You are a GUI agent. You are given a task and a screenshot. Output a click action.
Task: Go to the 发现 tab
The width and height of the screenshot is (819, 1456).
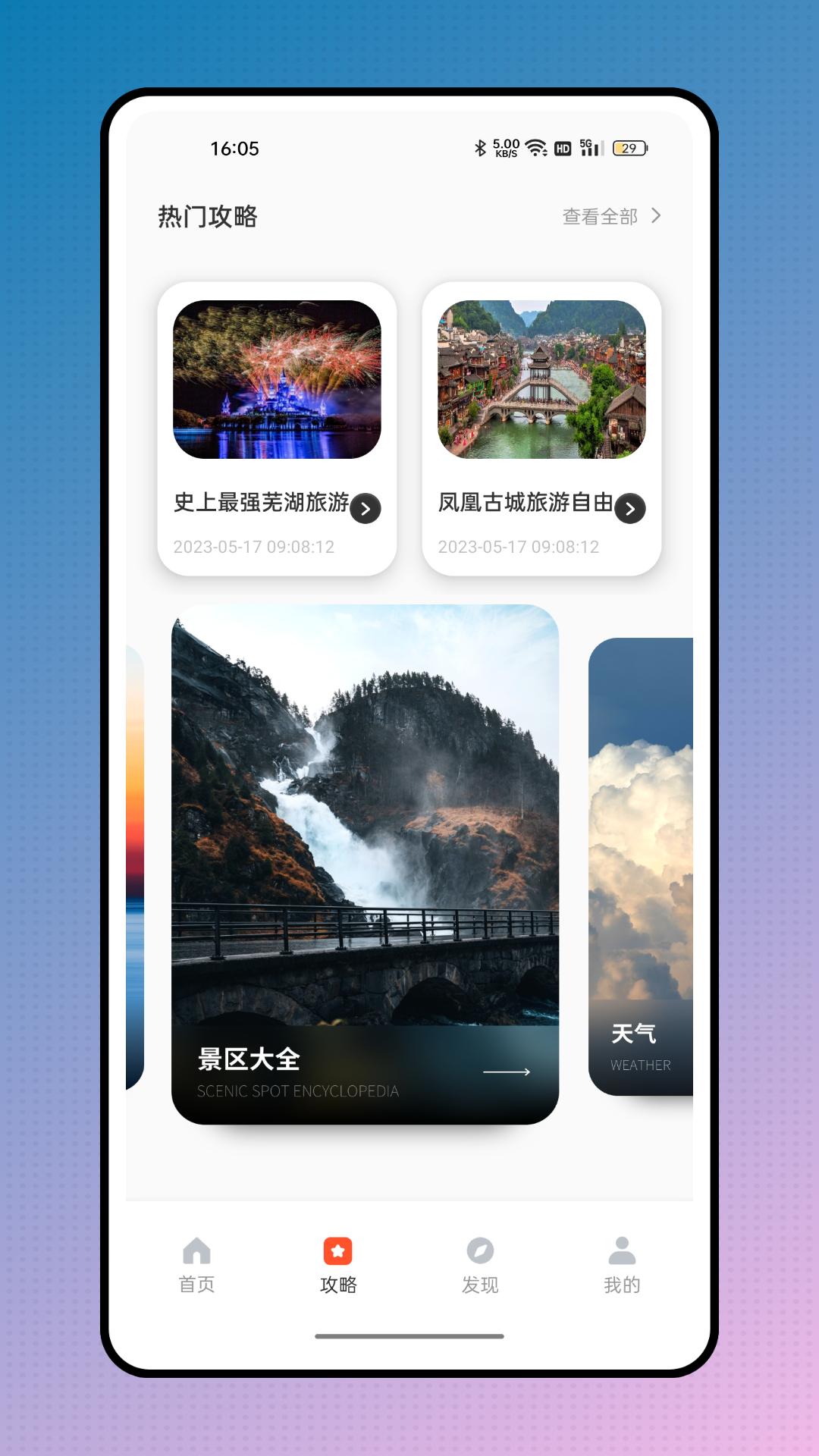[x=480, y=1265]
